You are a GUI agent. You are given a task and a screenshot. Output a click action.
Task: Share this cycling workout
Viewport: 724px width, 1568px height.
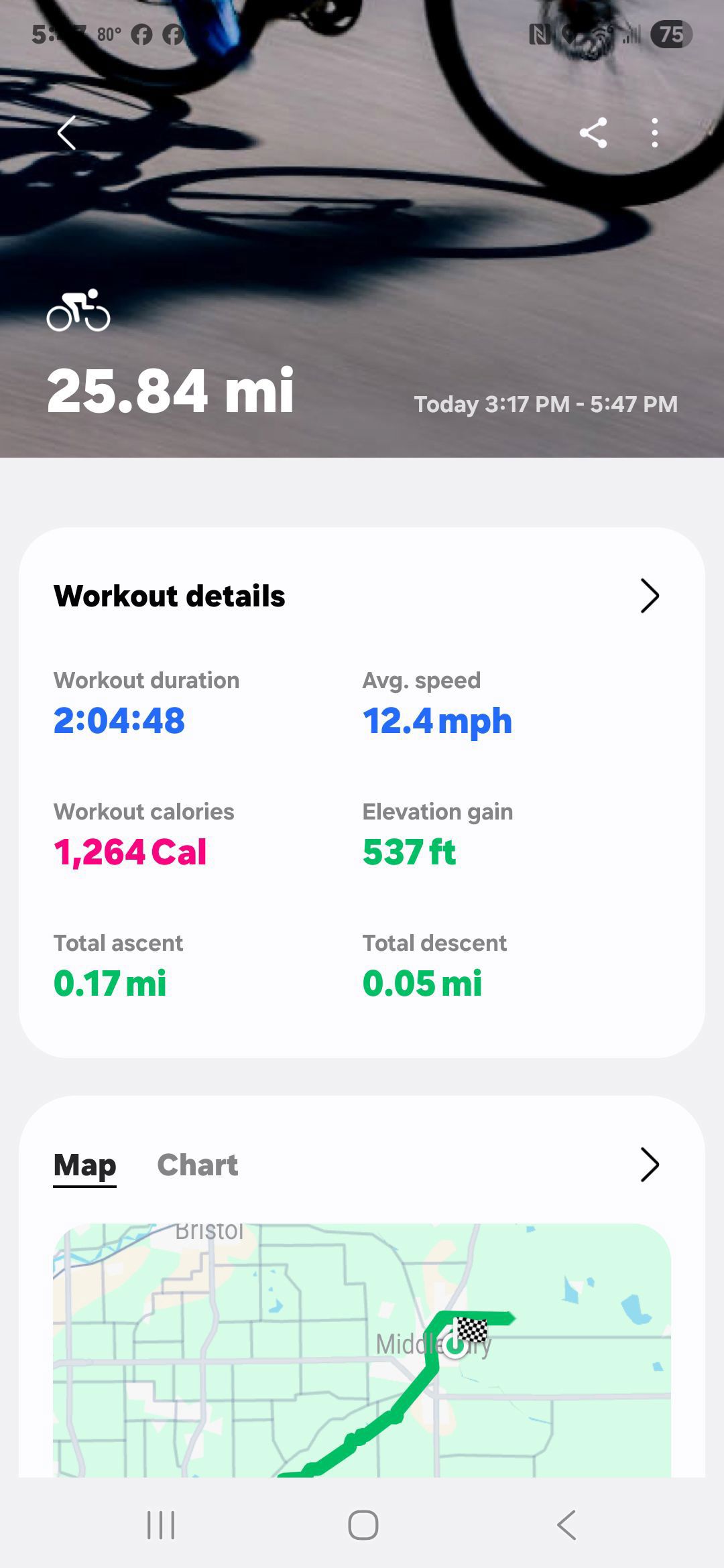[x=593, y=133]
